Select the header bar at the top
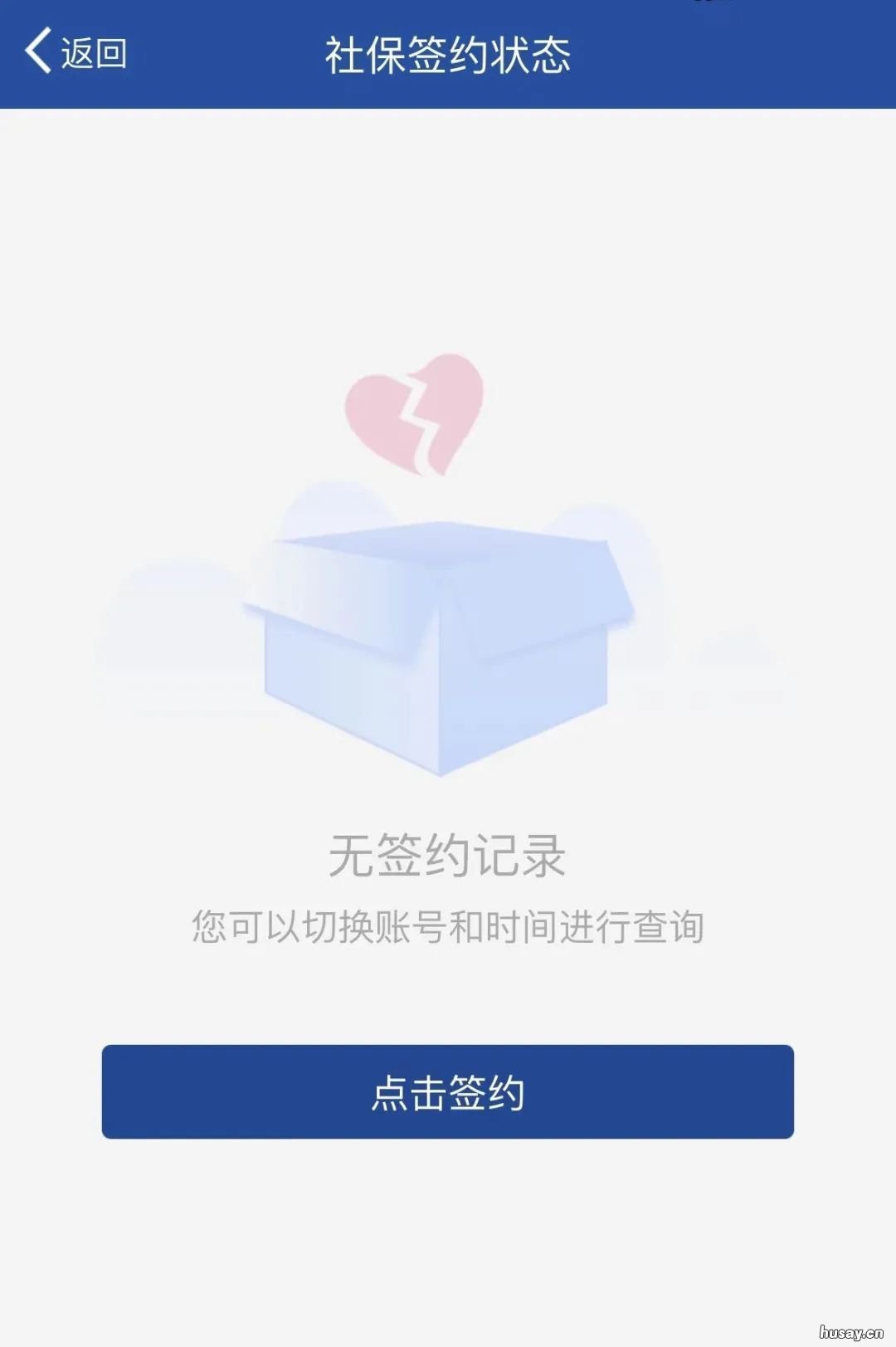 pos(448,51)
